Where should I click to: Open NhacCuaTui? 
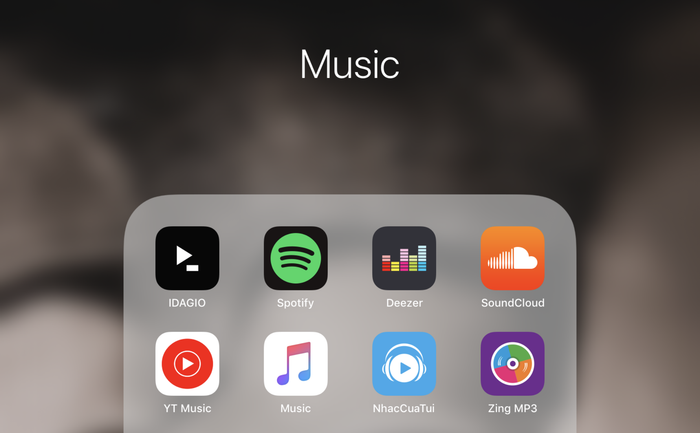point(404,364)
